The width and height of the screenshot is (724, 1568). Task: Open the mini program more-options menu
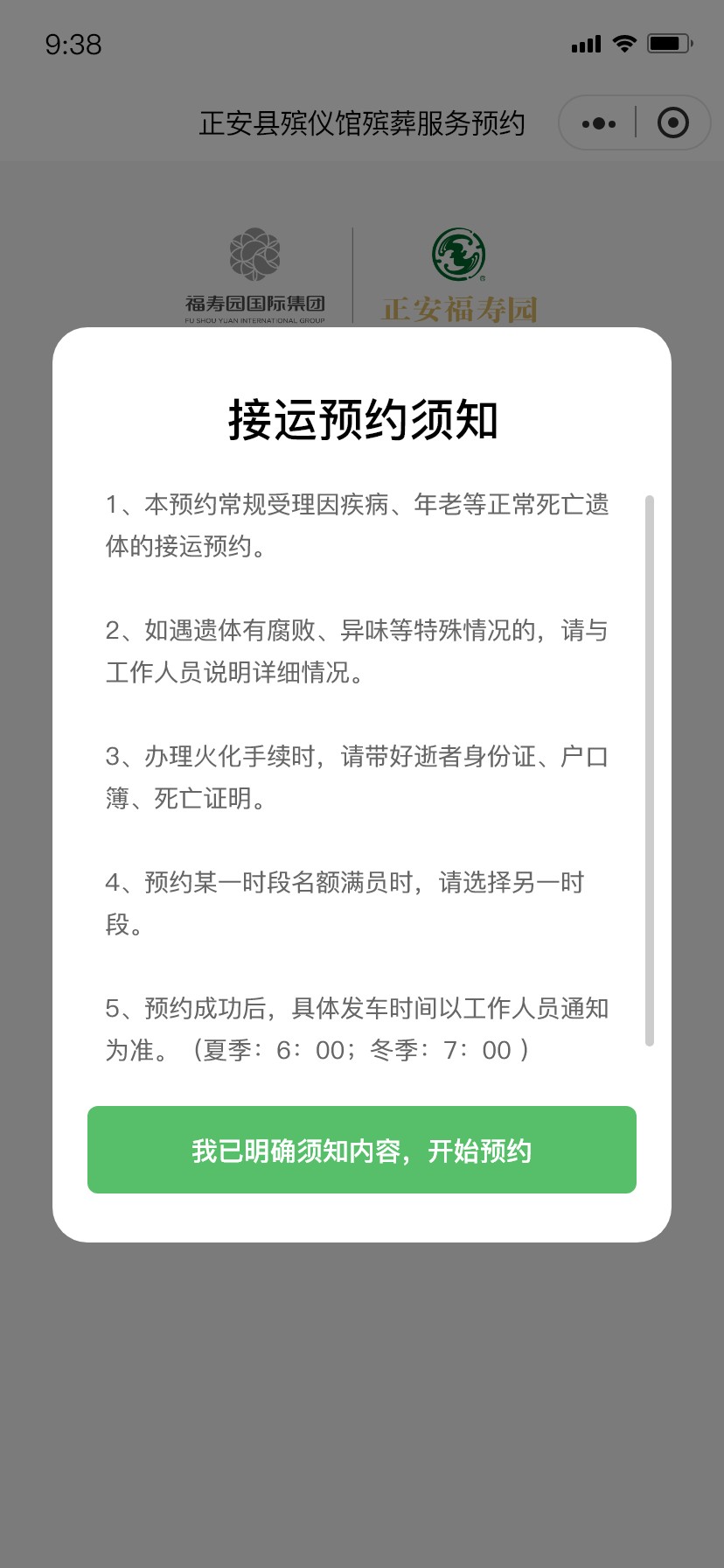coord(599,123)
